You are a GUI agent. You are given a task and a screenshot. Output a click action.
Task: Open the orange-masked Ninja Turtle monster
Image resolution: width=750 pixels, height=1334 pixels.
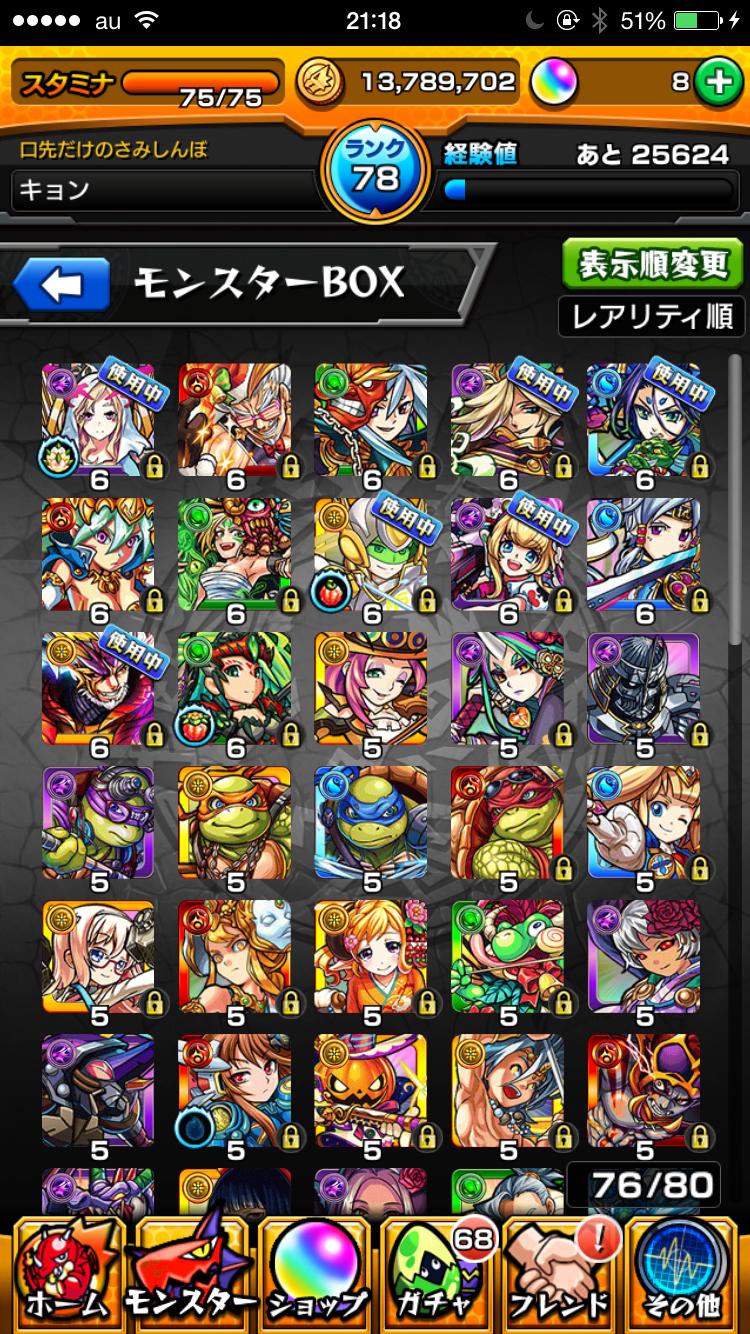(x=234, y=822)
